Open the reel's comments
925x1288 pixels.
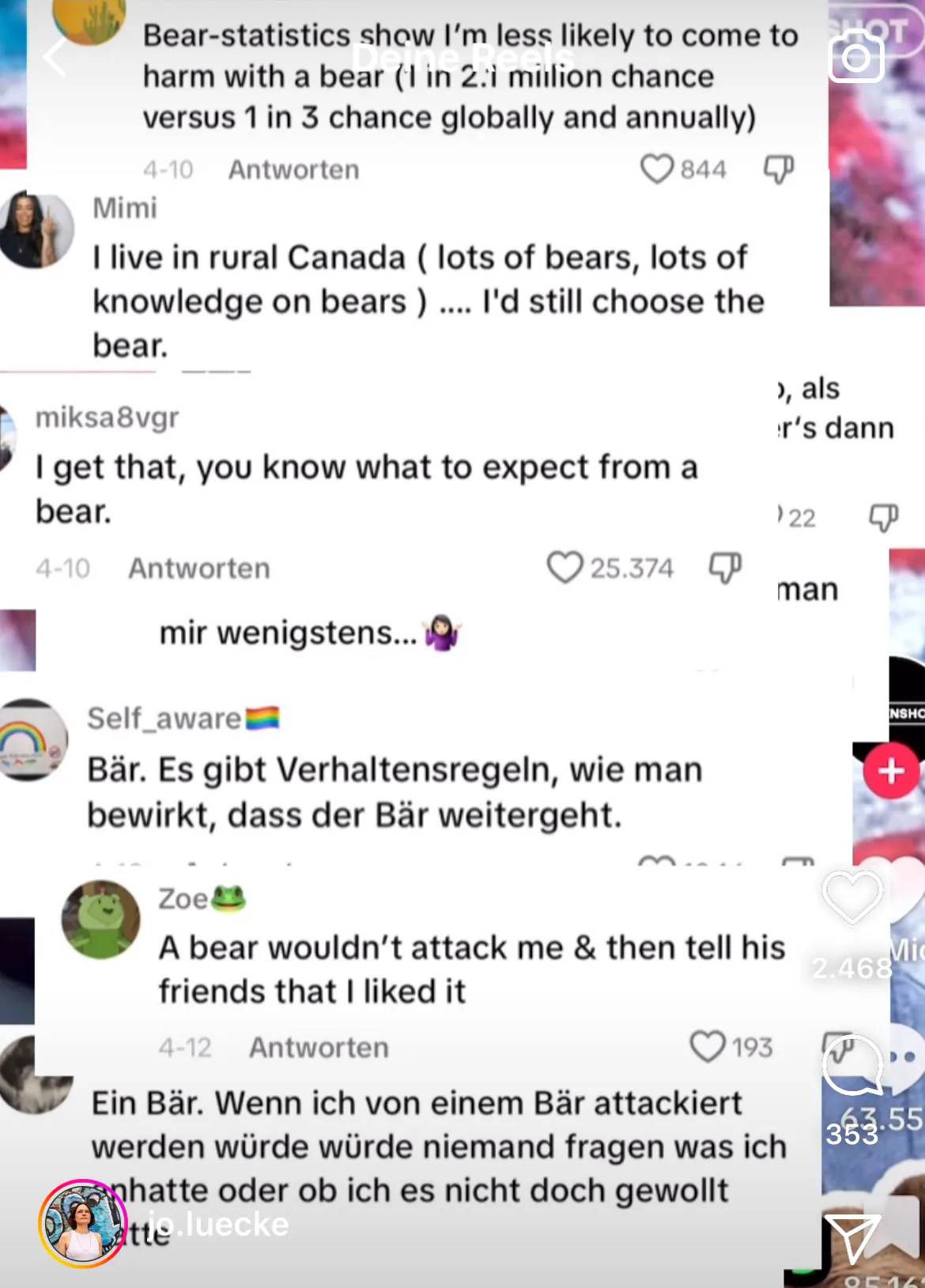pyautogui.click(x=851, y=1063)
